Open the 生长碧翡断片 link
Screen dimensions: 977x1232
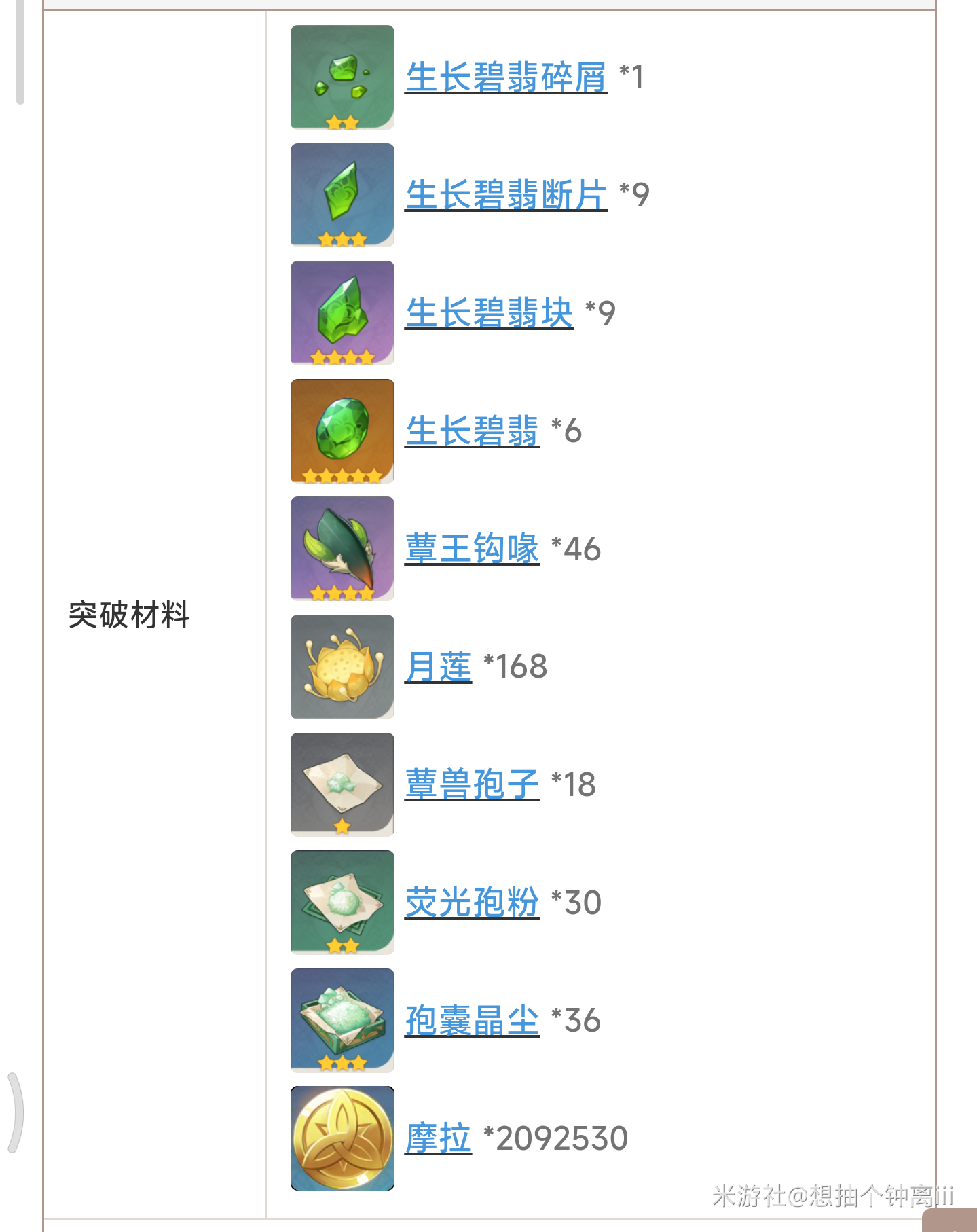click(506, 195)
